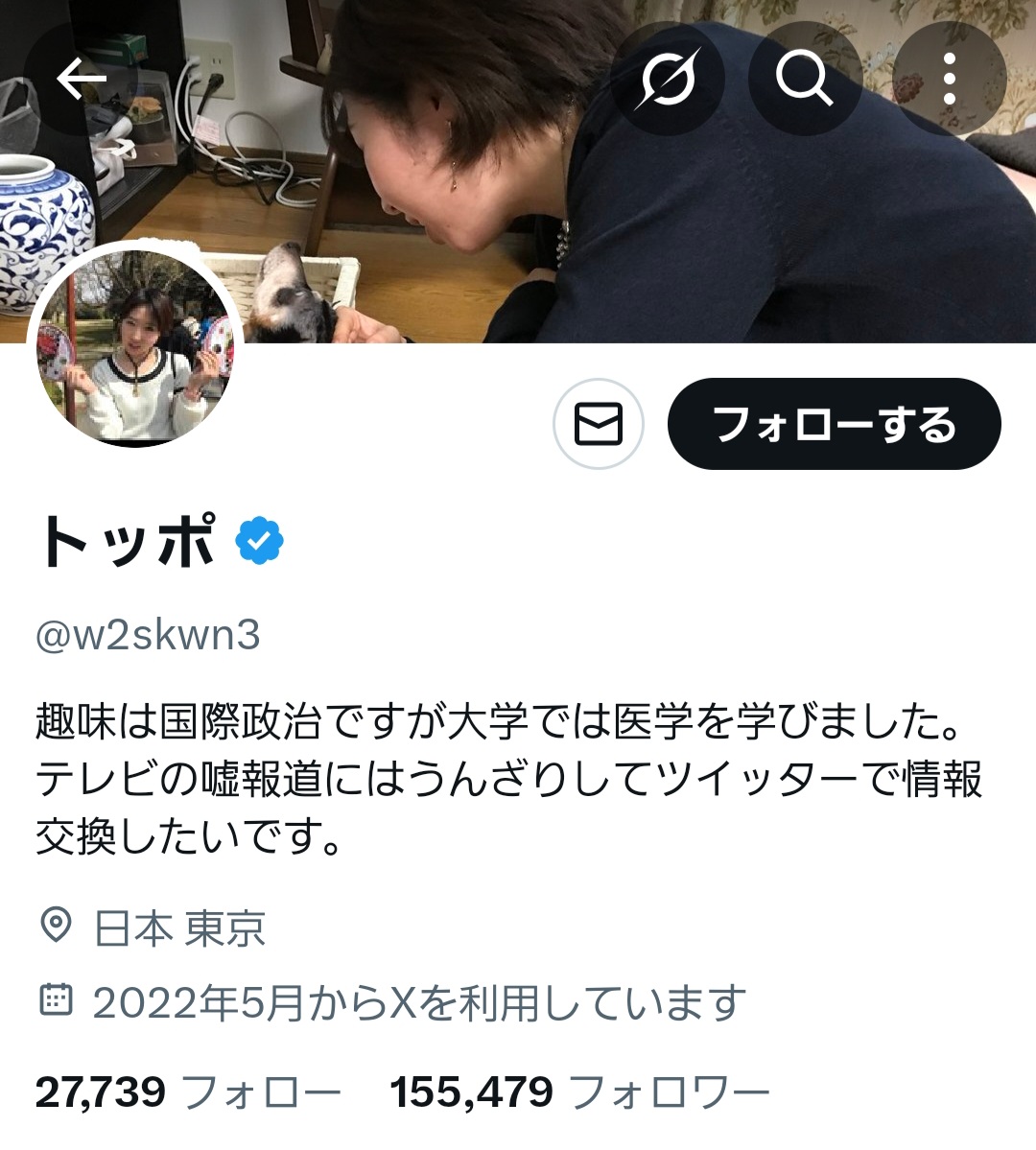Follow with the フォローする button
This screenshot has height=1150, width=1036.
pos(834,424)
